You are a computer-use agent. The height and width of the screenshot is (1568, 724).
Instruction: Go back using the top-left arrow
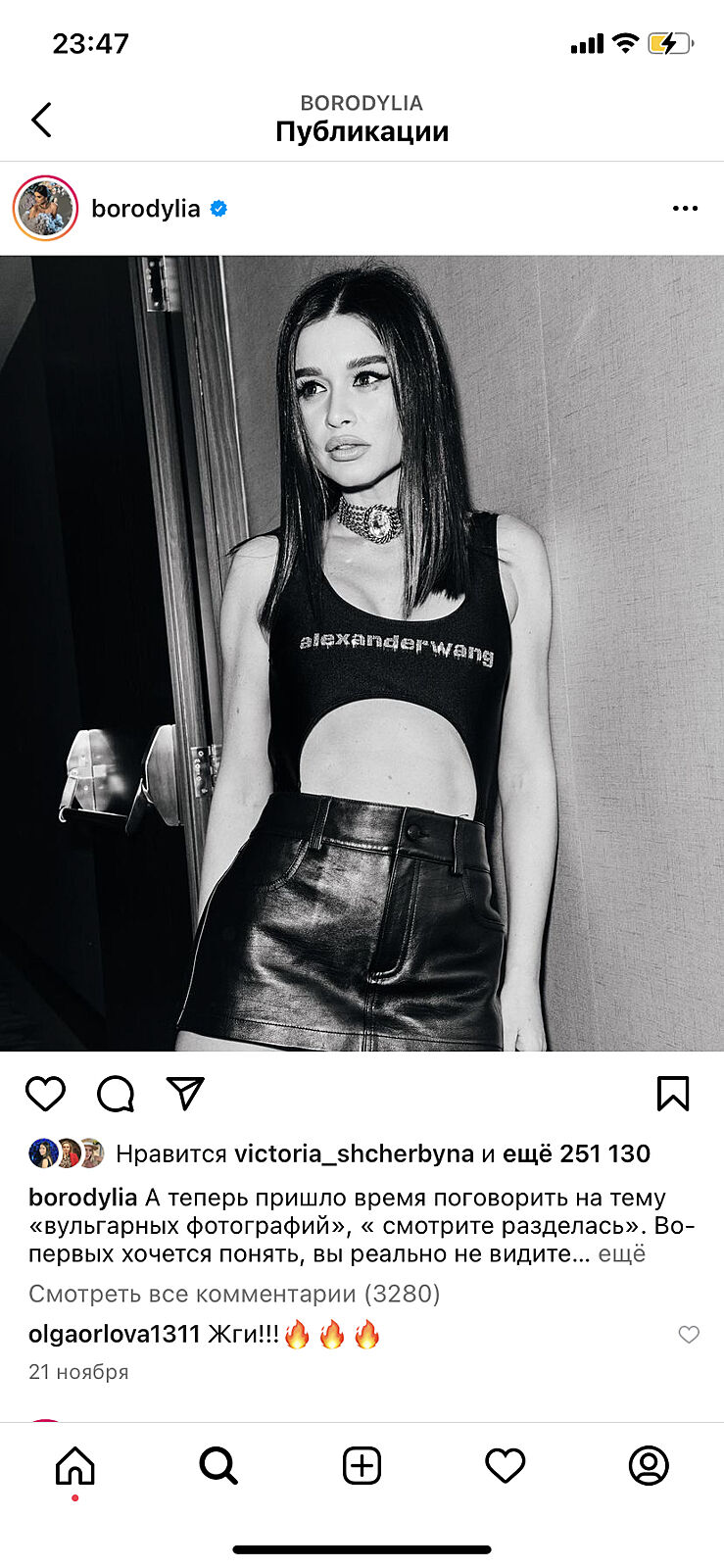(x=41, y=120)
